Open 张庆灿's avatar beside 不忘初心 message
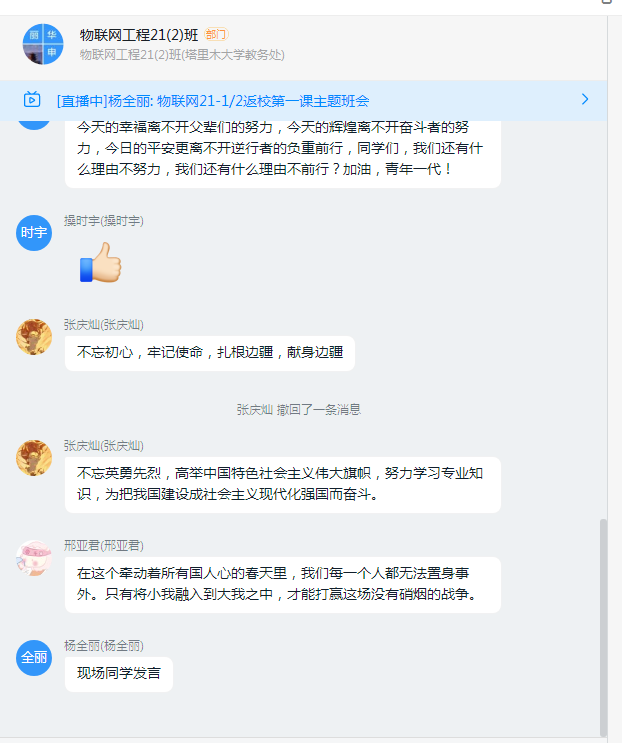Image resolution: width=622 pixels, height=743 pixels. pos(34,337)
